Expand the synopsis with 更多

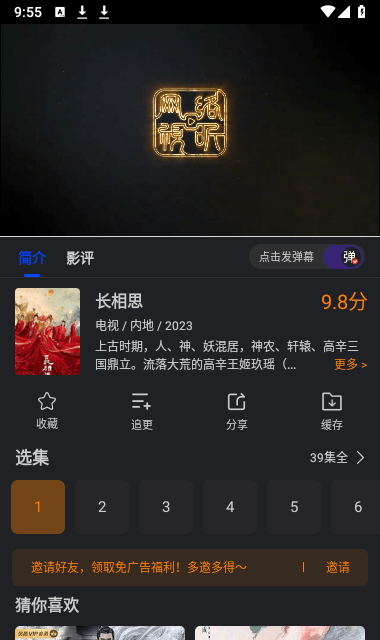coord(351,364)
